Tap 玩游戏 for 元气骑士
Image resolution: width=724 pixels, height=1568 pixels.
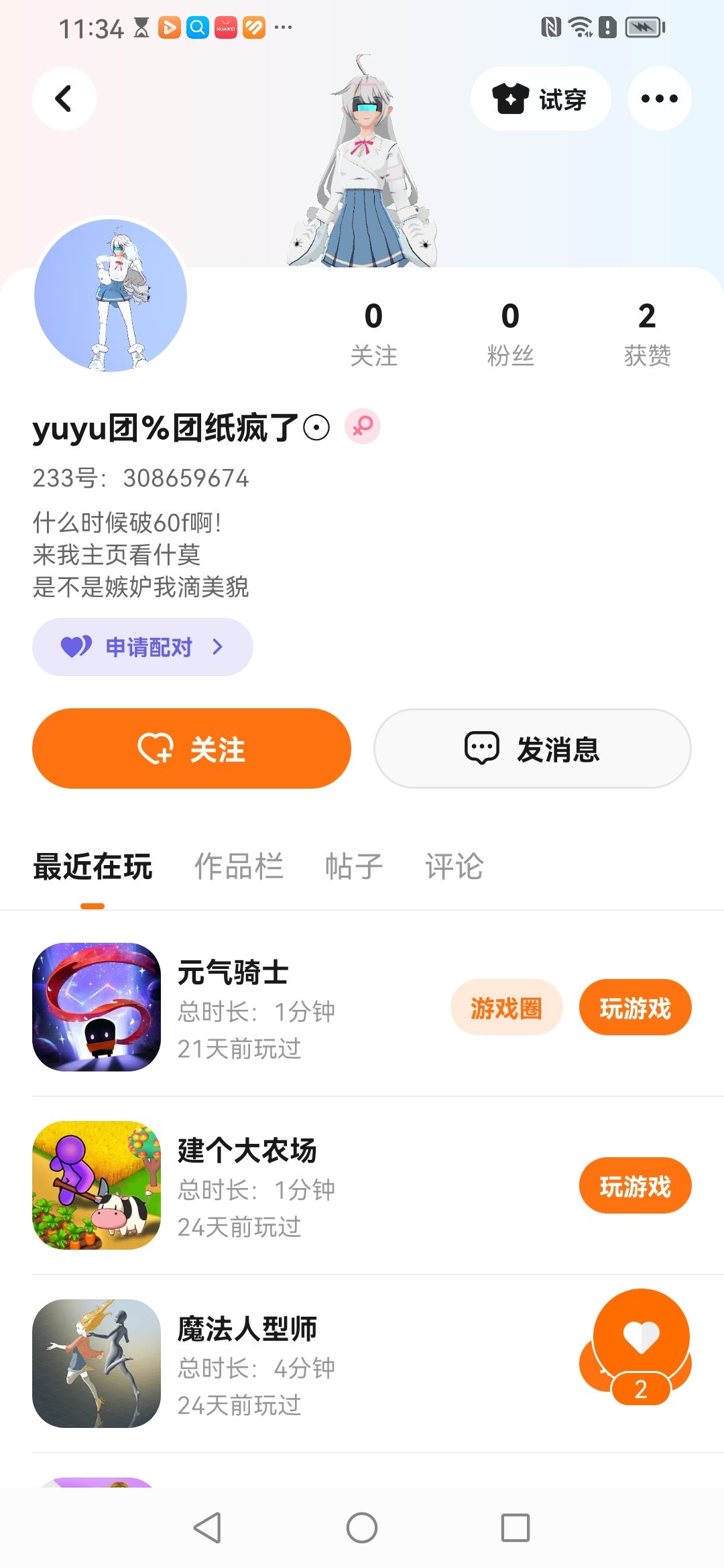click(635, 1008)
